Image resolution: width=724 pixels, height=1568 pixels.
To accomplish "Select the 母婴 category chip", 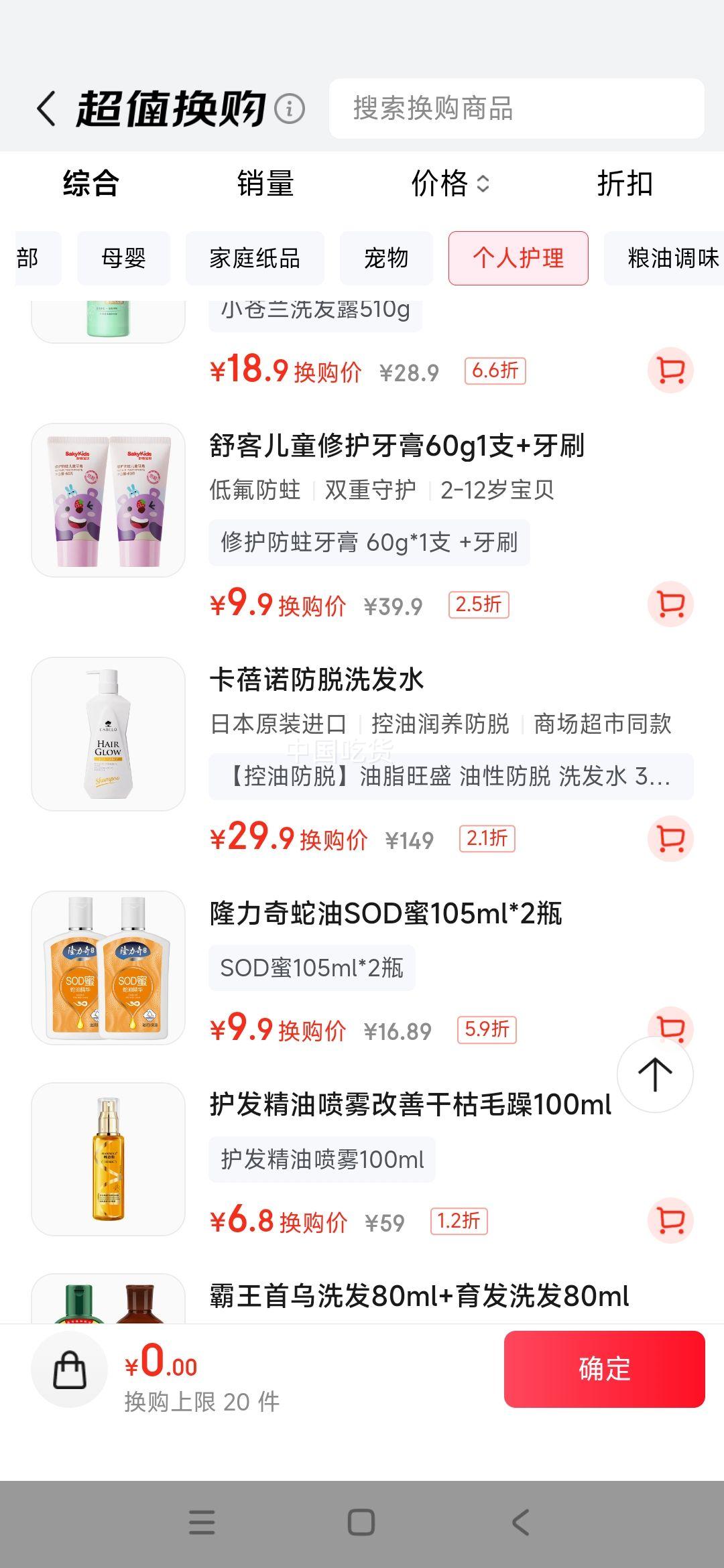I will point(123,258).
